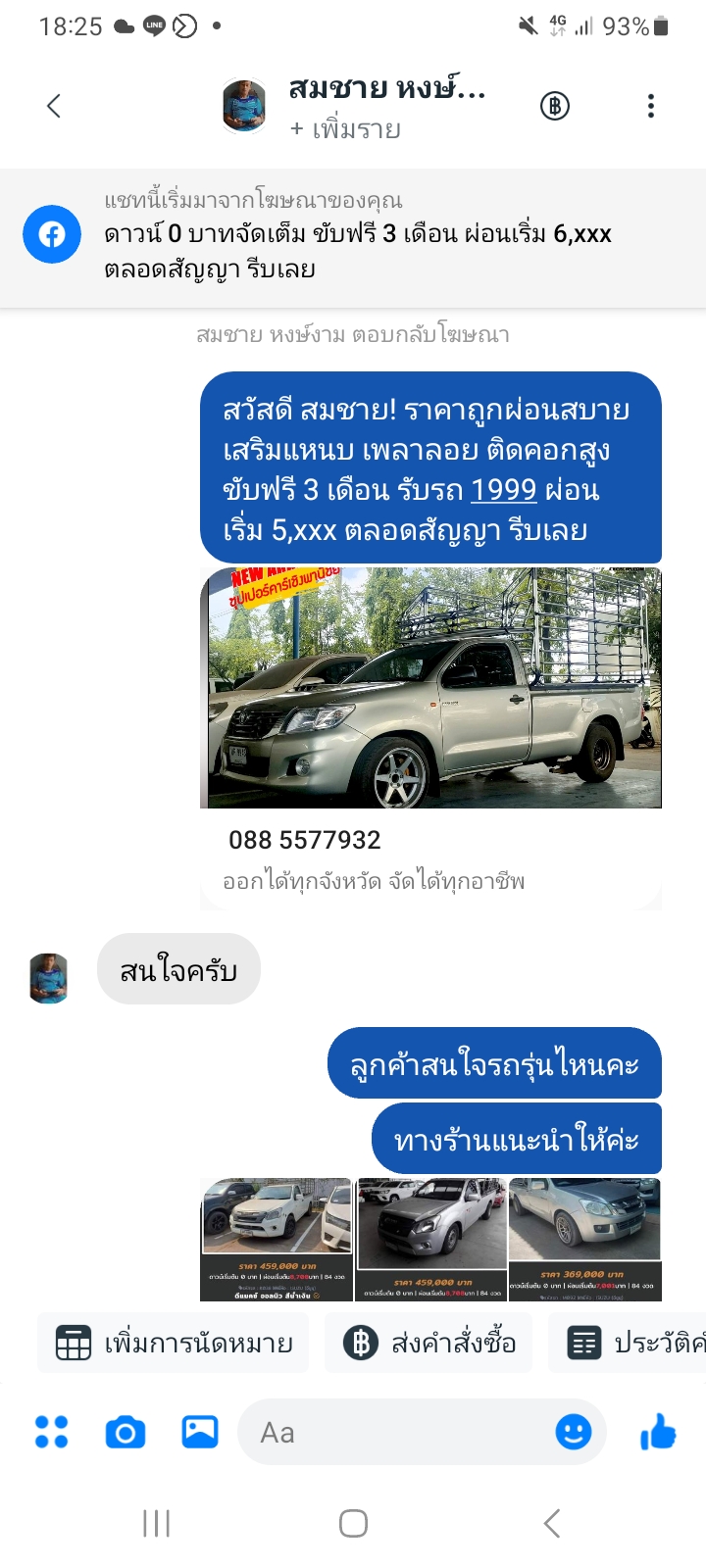Viewport: 706px width, 1568px height.
Task: Open the first car photo with white pickup
Action: pyautogui.click(x=276, y=1240)
